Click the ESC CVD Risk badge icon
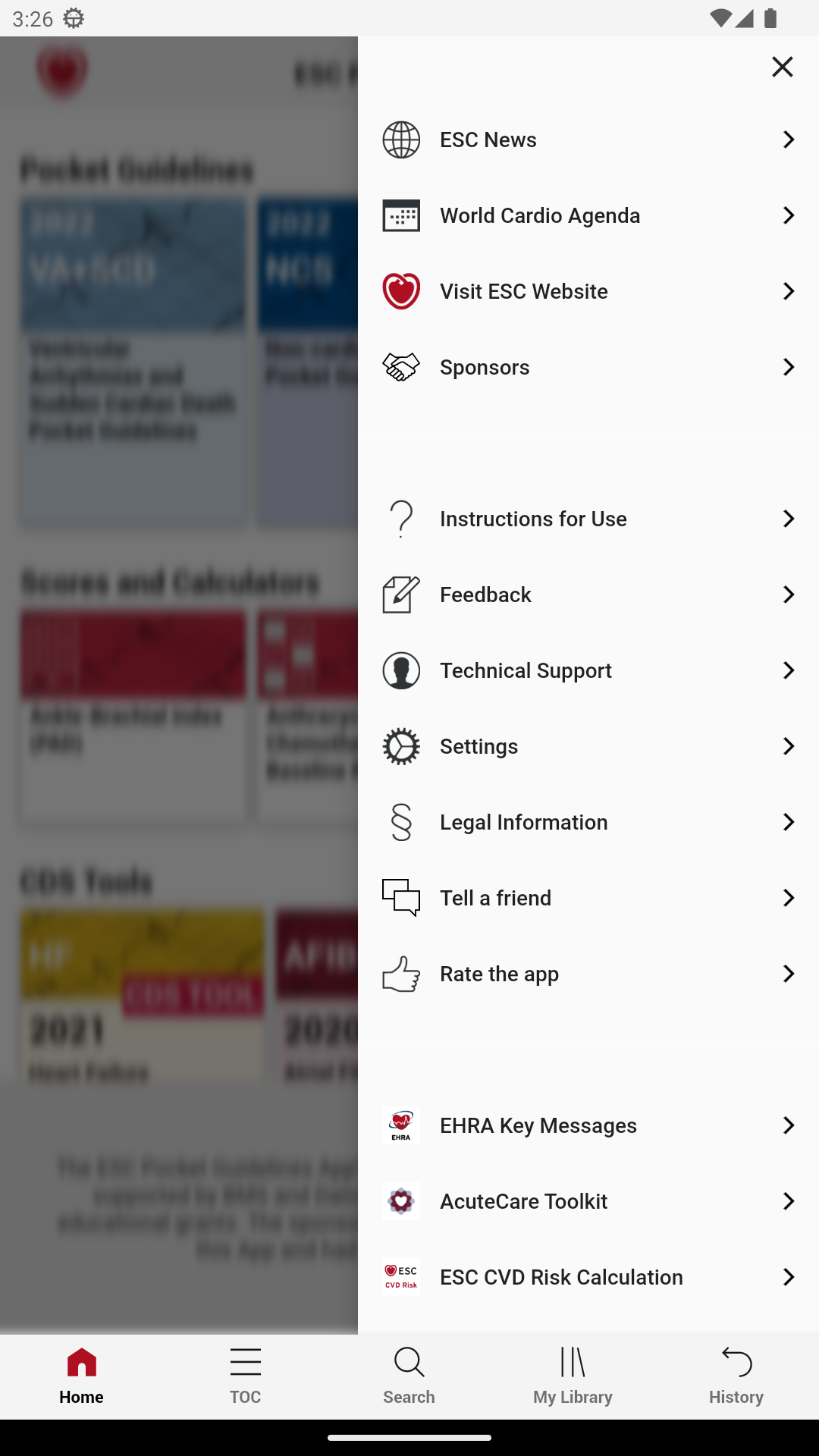Screen dimensions: 819x1456 (400, 1276)
